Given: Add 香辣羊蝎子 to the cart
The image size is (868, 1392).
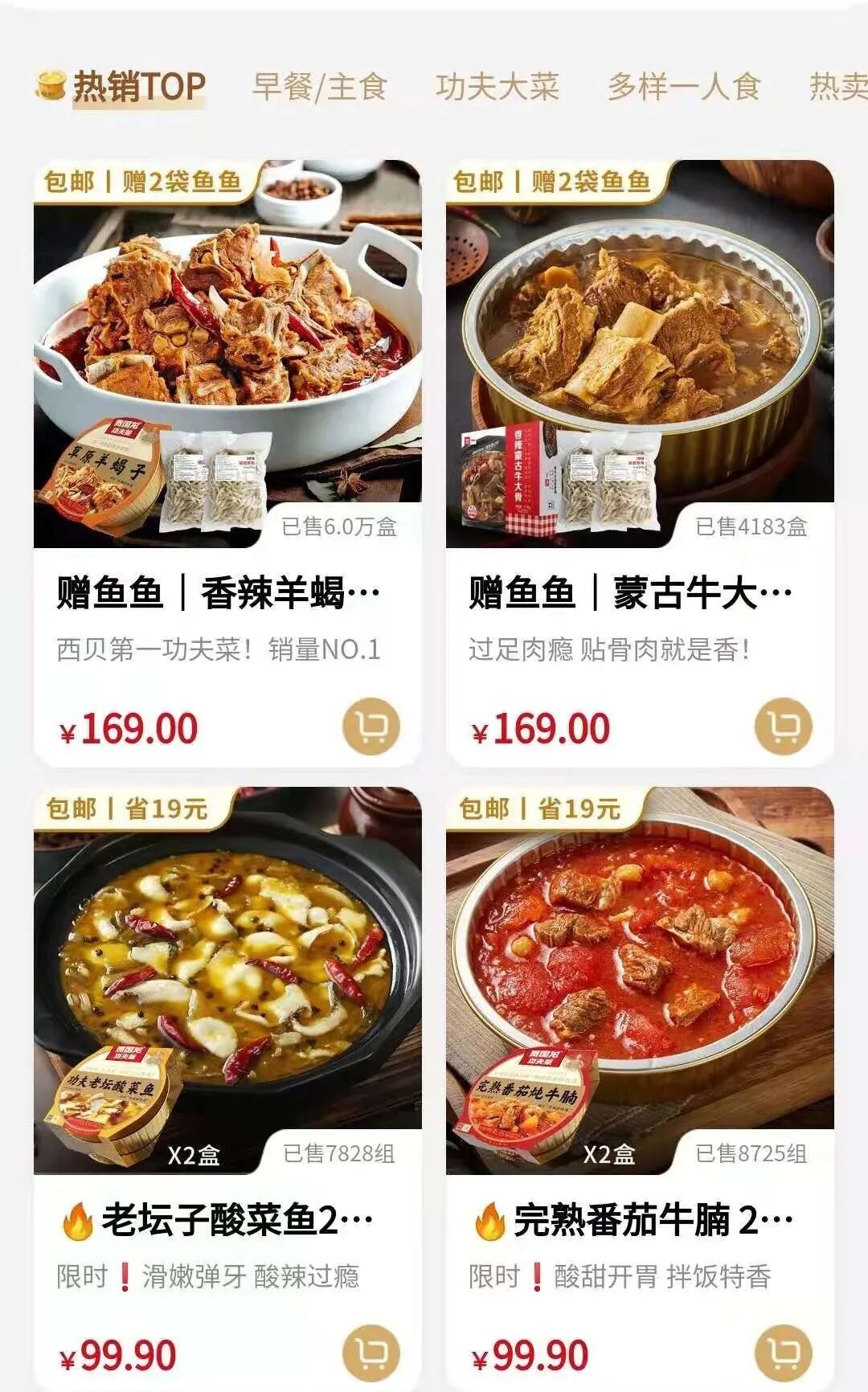Looking at the screenshot, I should 371,727.
